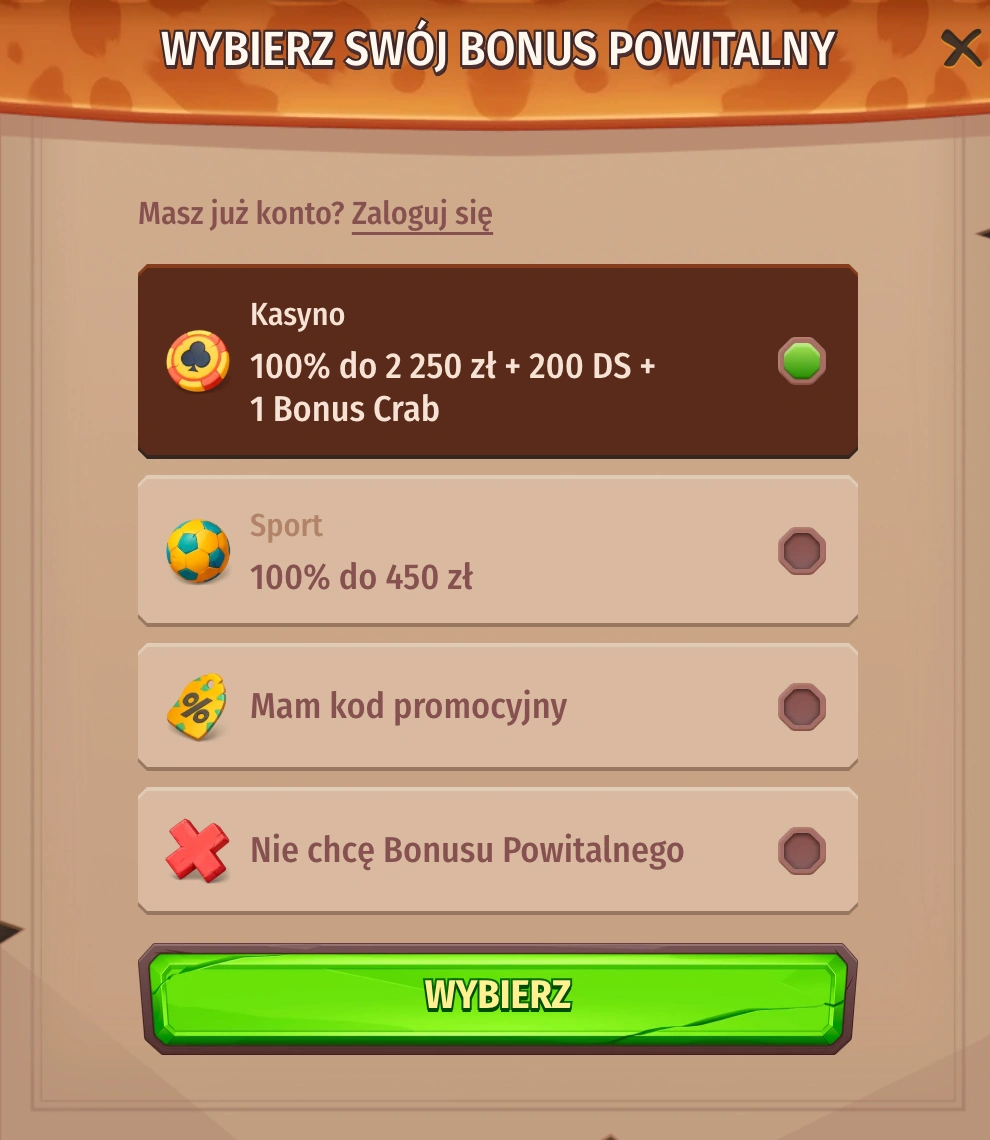Pick Nie chcę Bonusu Powitalnego option

(497, 851)
